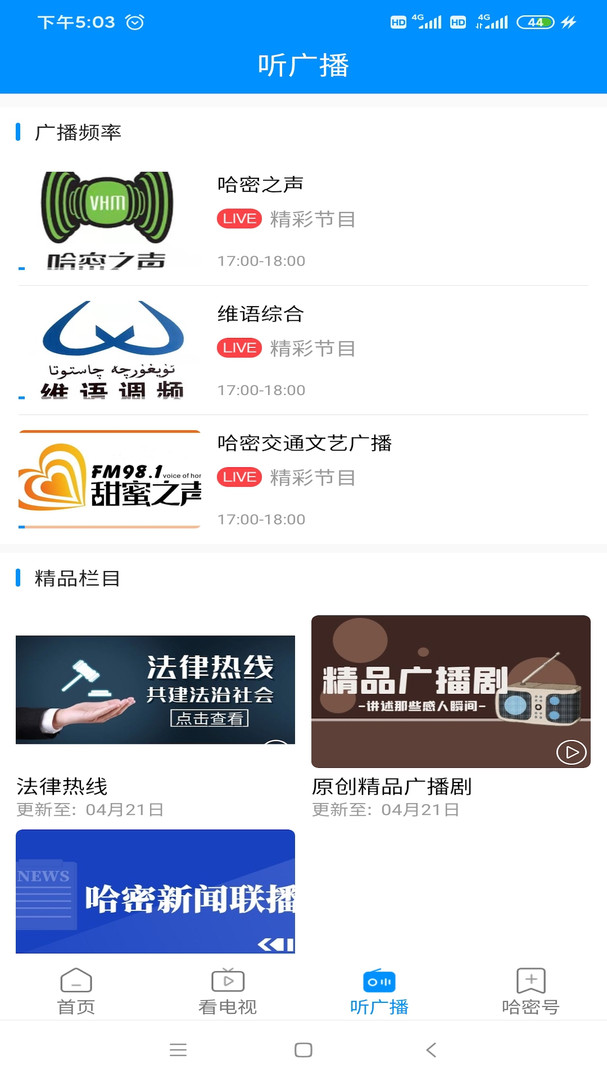Open the 维语综合 radio station
The height and width of the screenshot is (1080, 607).
click(303, 351)
